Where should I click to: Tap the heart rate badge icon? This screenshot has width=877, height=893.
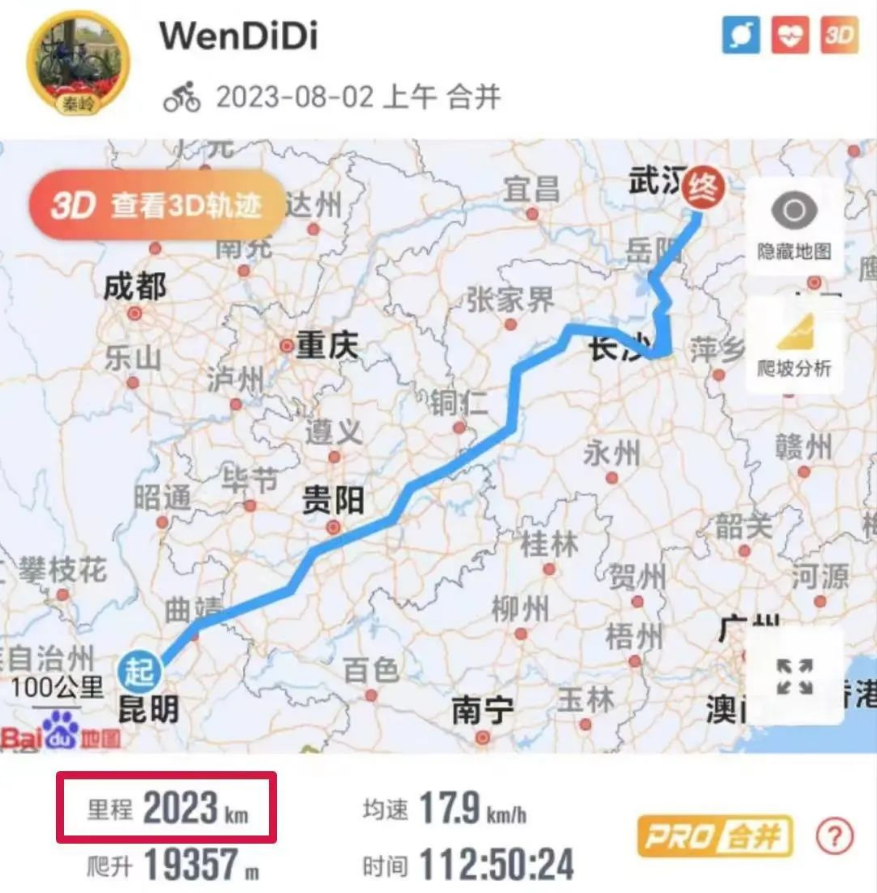(790, 36)
